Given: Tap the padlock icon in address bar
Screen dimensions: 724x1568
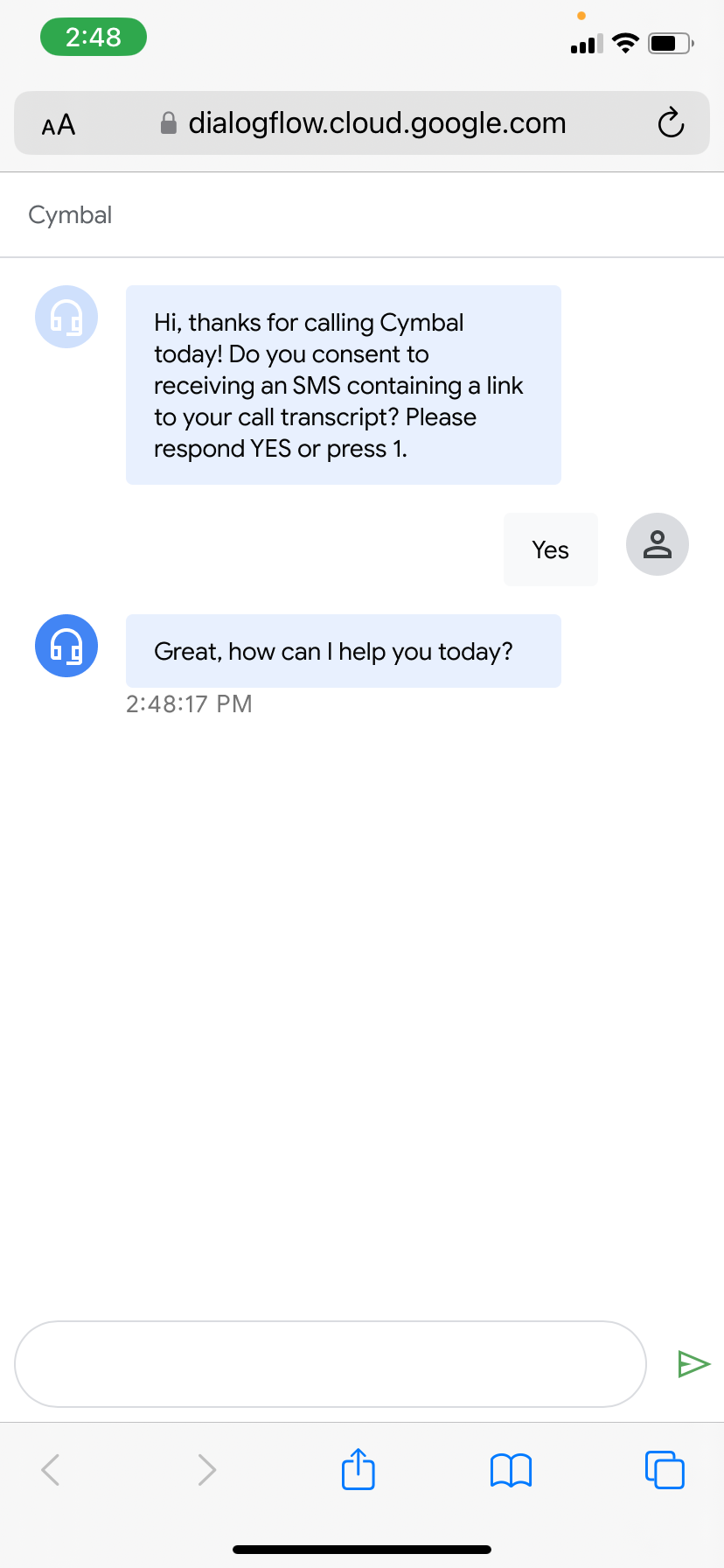Looking at the screenshot, I should [x=169, y=122].
